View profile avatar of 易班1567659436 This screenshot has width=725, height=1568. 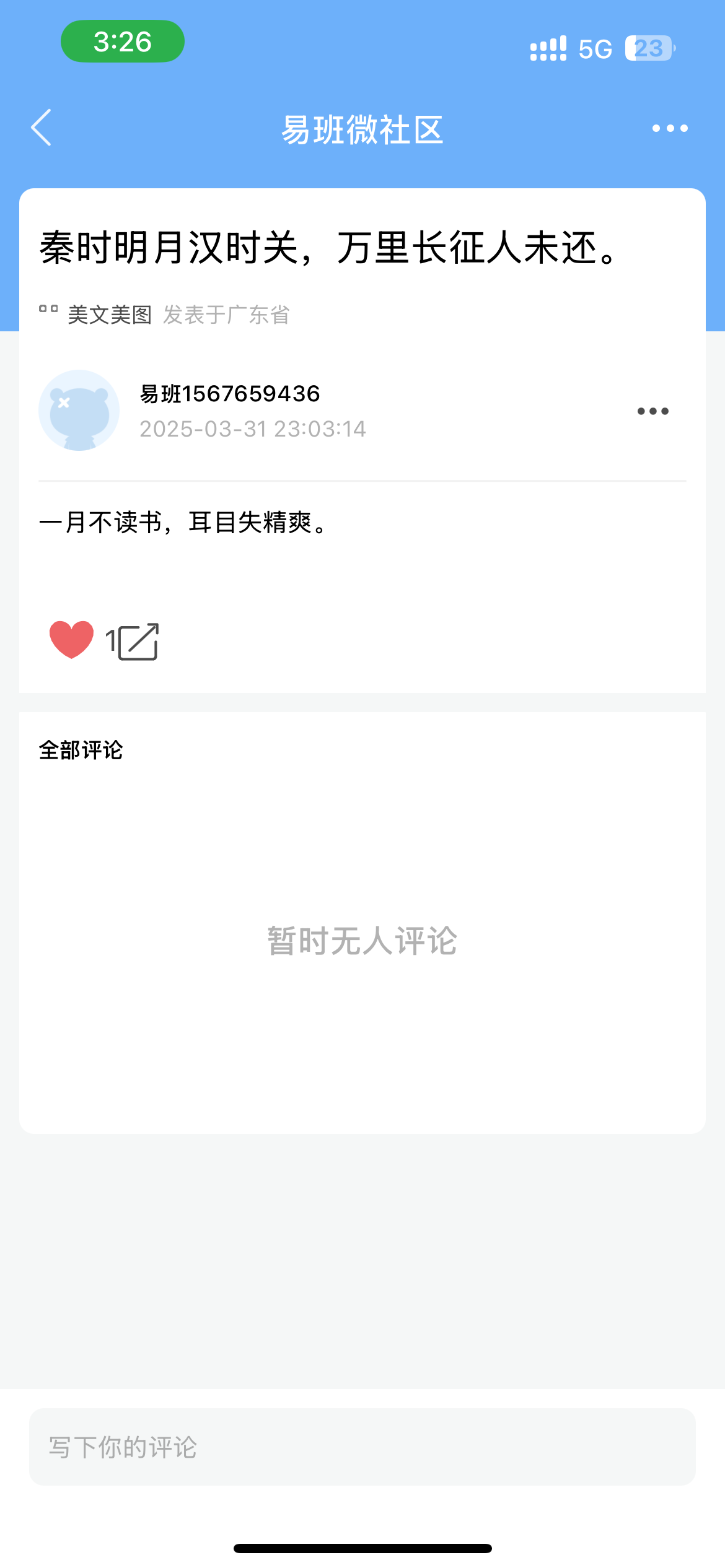pyautogui.click(x=79, y=410)
